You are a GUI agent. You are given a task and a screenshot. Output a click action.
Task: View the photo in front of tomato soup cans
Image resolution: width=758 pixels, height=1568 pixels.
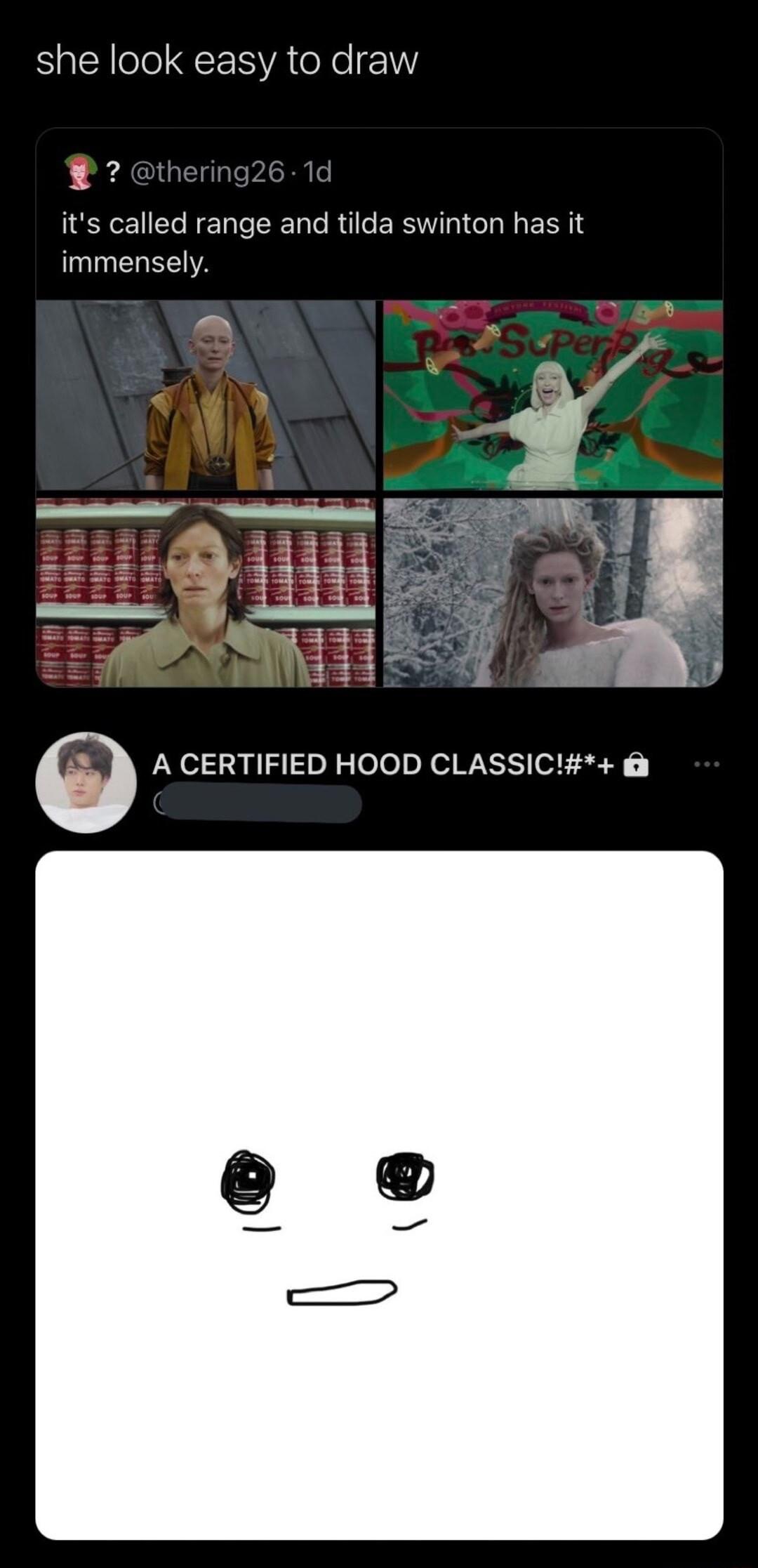(206, 593)
